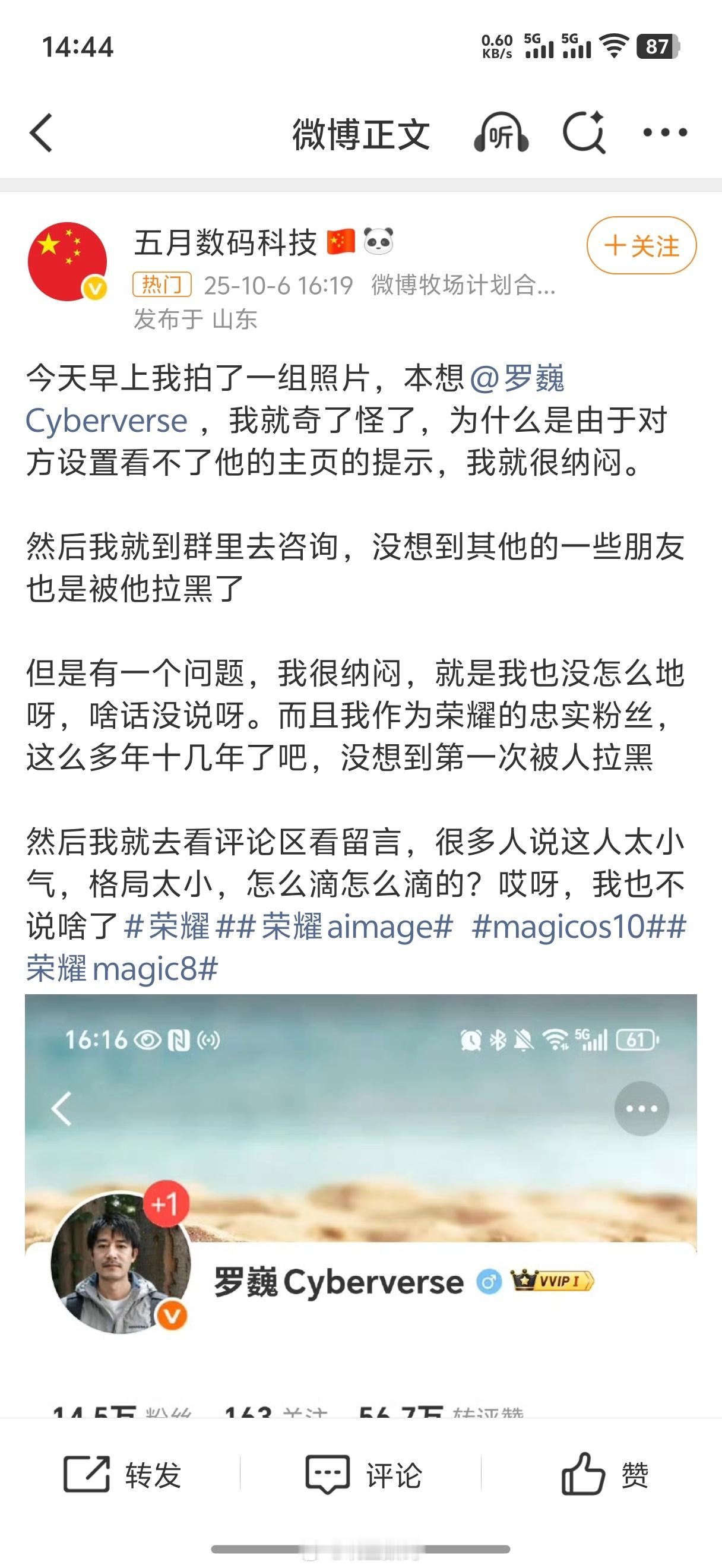Comment on this post via 评论

coord(363,1475)
